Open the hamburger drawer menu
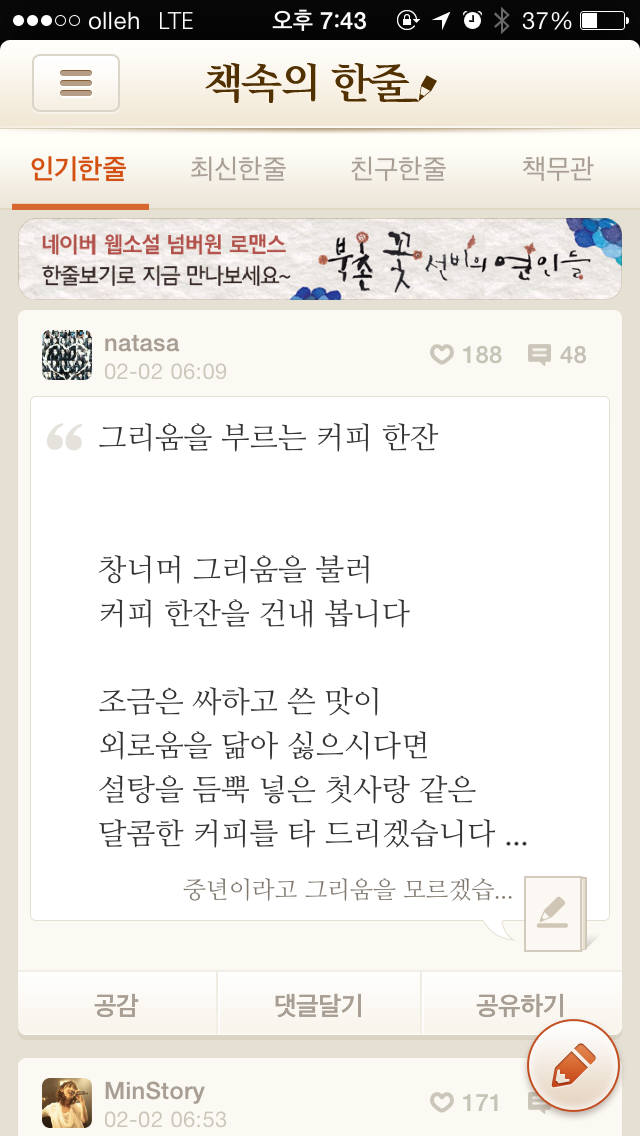Image resolution: width=640 pixels, height=1136 pixels. pyautogui.click(x=76, y=83)
